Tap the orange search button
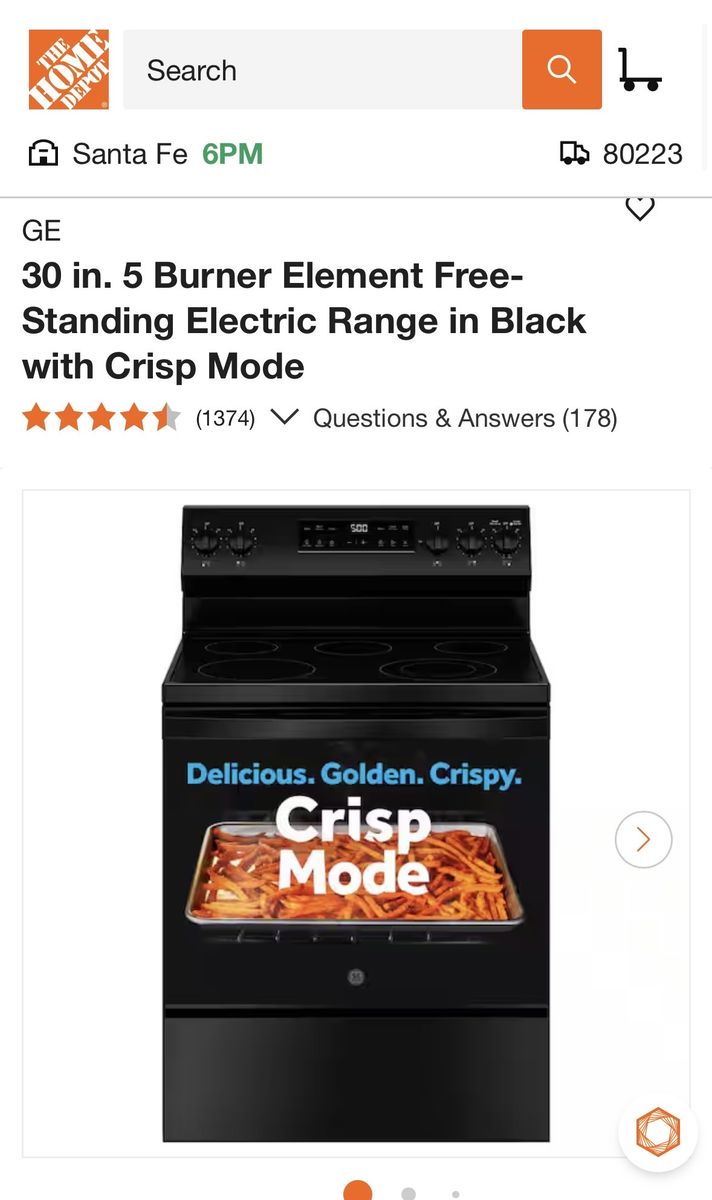Screen dimensions: 712x1200 pyautogui.click(x=562, y=70)
